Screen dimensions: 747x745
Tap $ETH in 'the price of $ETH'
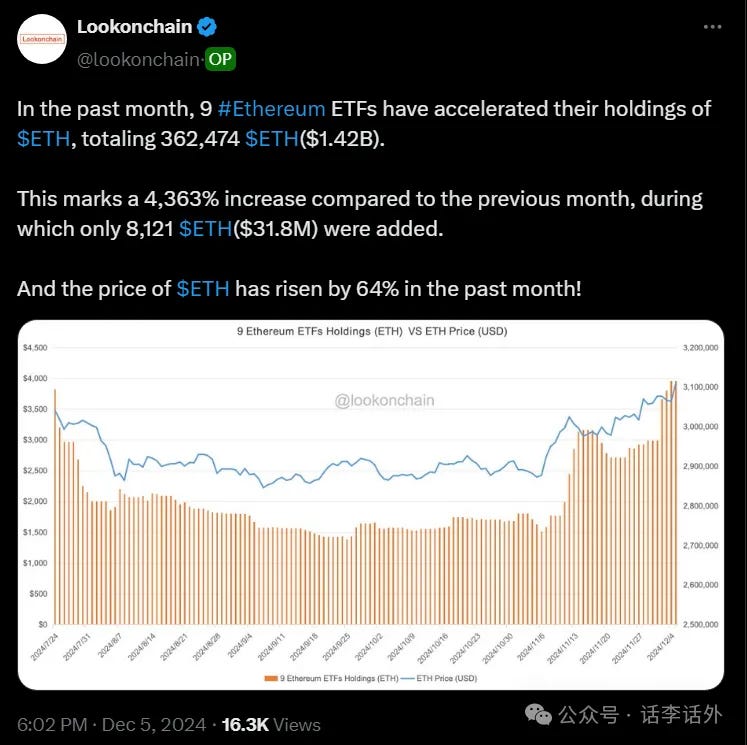(204, 289)
